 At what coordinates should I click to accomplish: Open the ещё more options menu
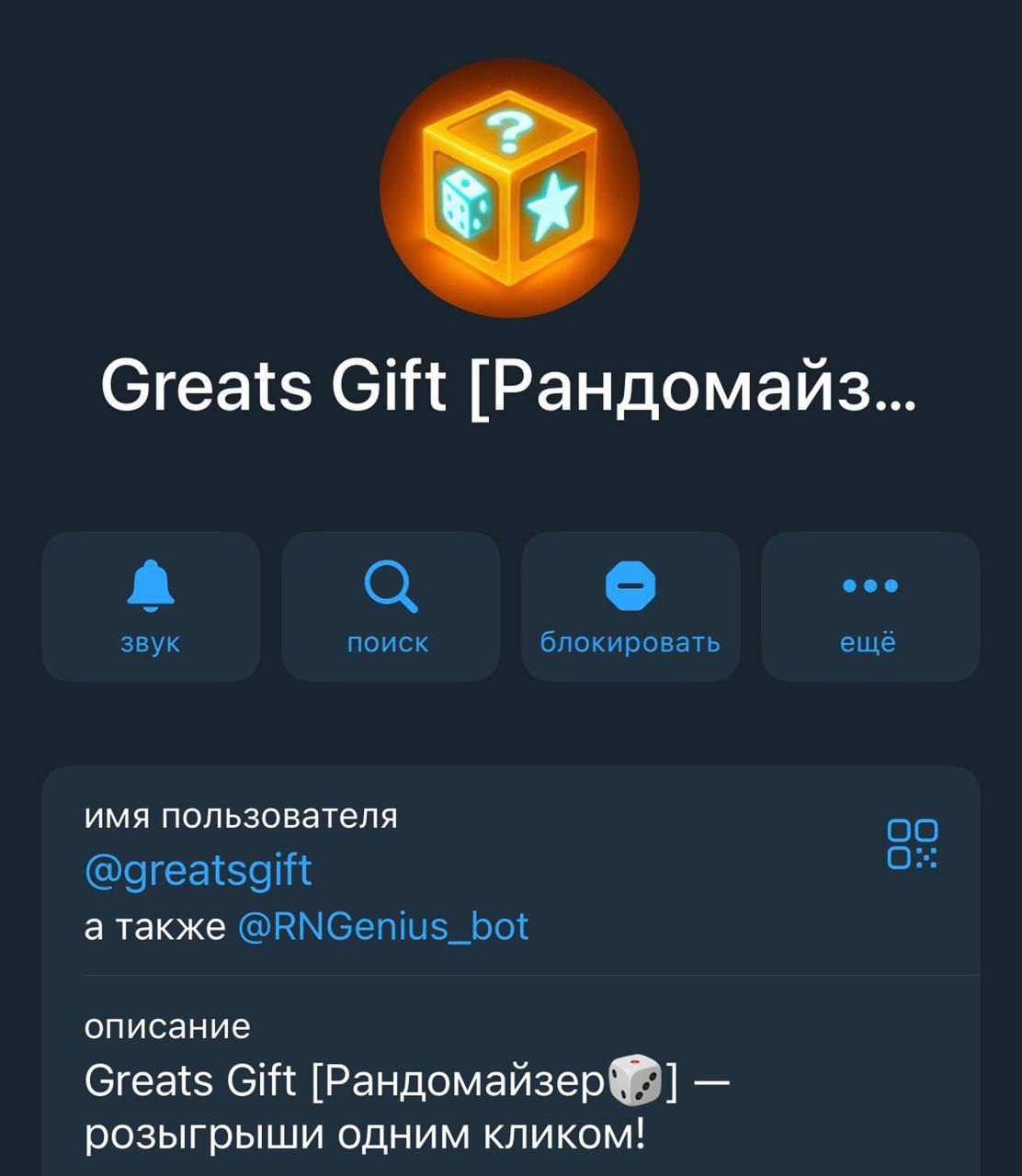click(x=869, y=606)
